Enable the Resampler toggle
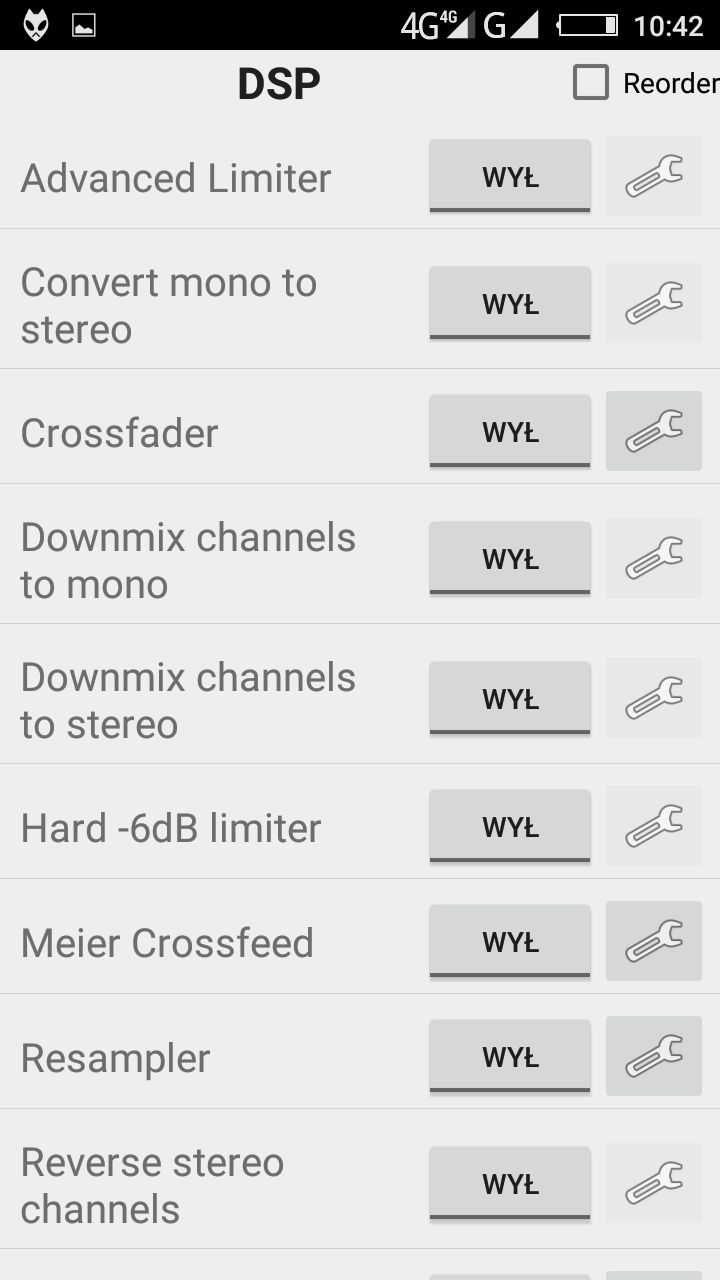 pyautogui.click(x=510, y=1057)
